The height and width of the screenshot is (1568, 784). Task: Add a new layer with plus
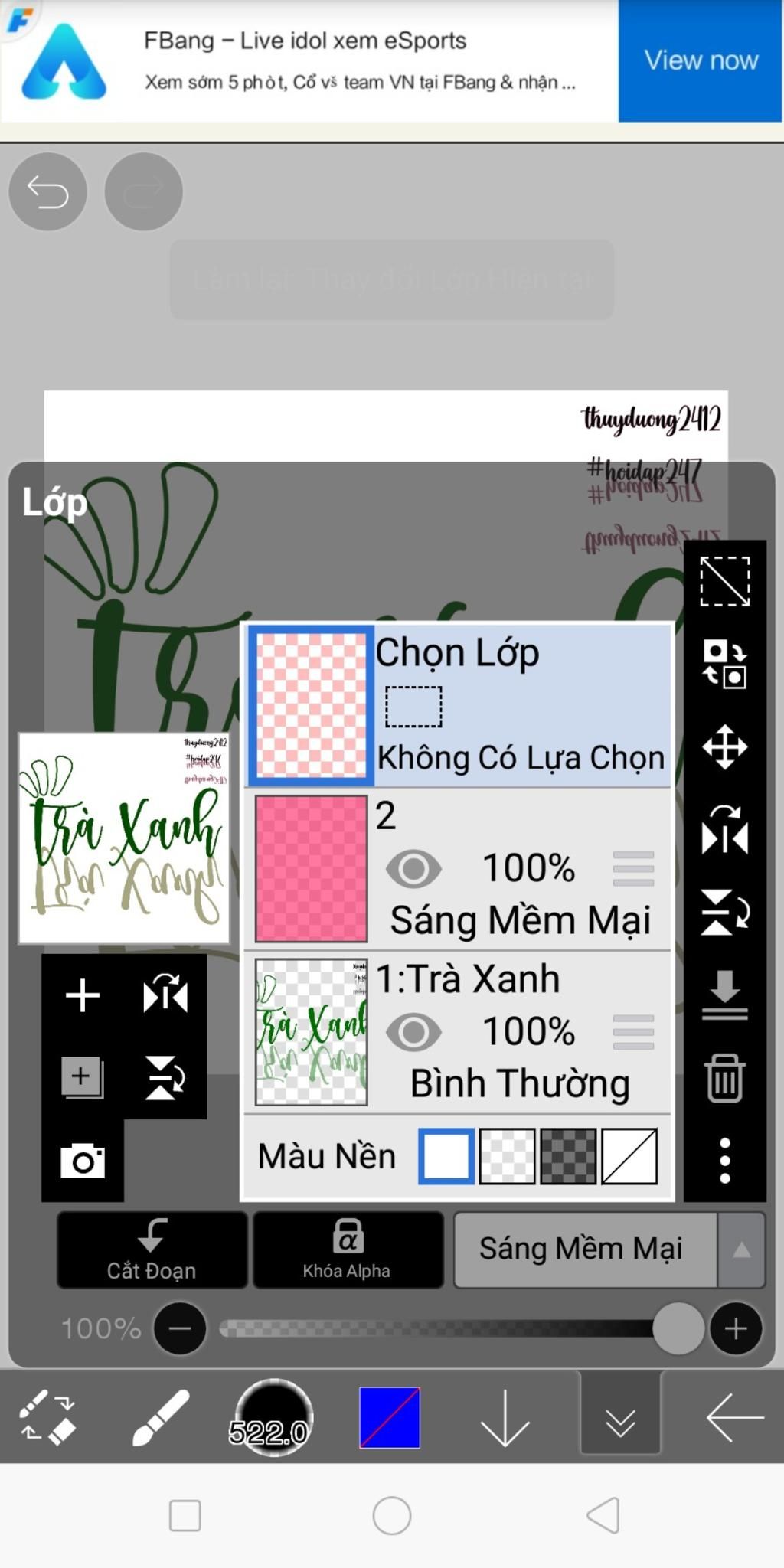click(x=83, y=995)
